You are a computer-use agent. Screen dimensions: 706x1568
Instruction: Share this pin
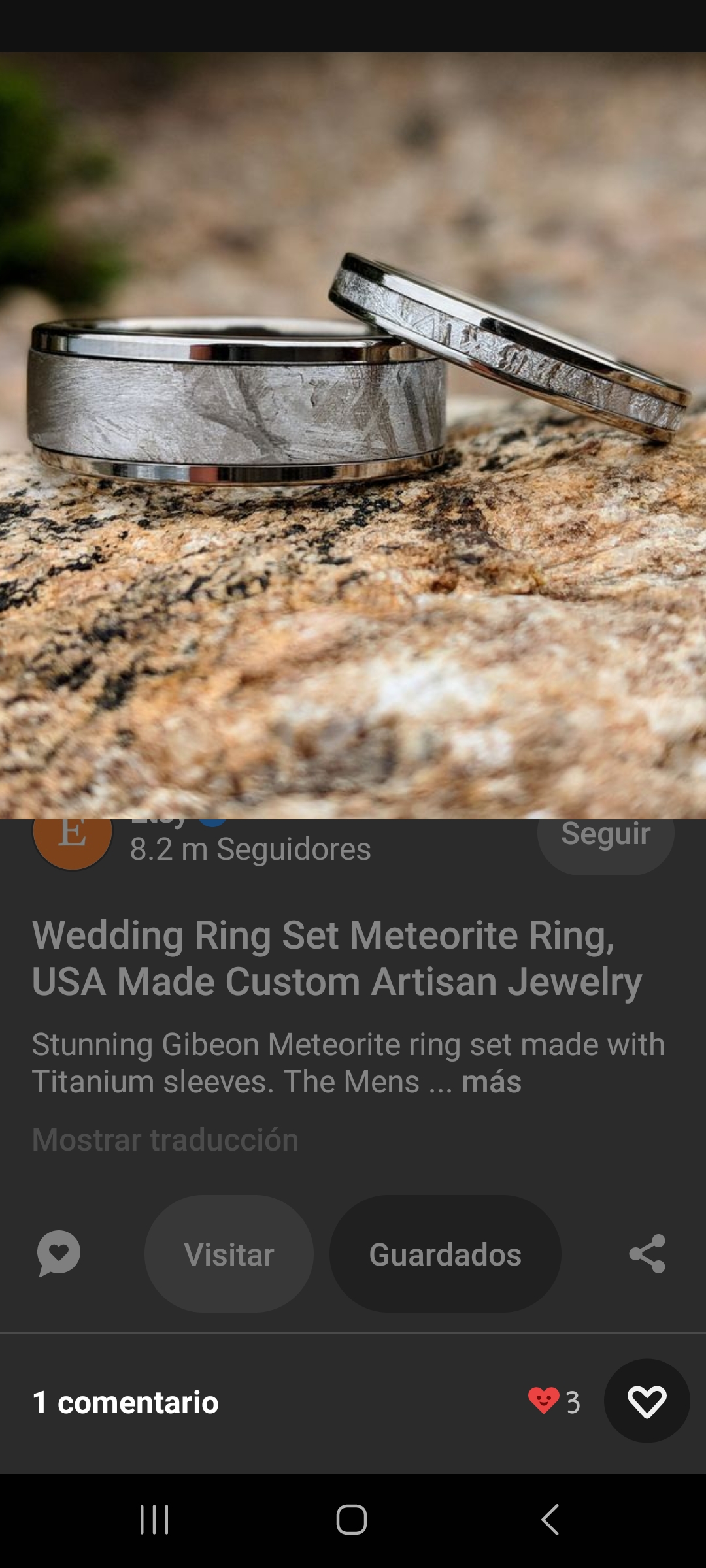647,1254
